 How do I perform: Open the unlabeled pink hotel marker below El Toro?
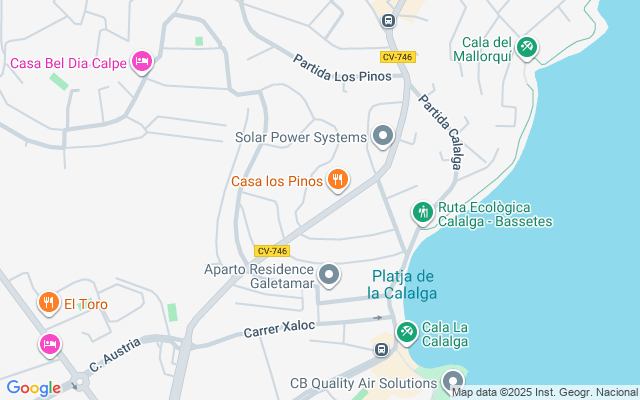click(x=48, y=345)
